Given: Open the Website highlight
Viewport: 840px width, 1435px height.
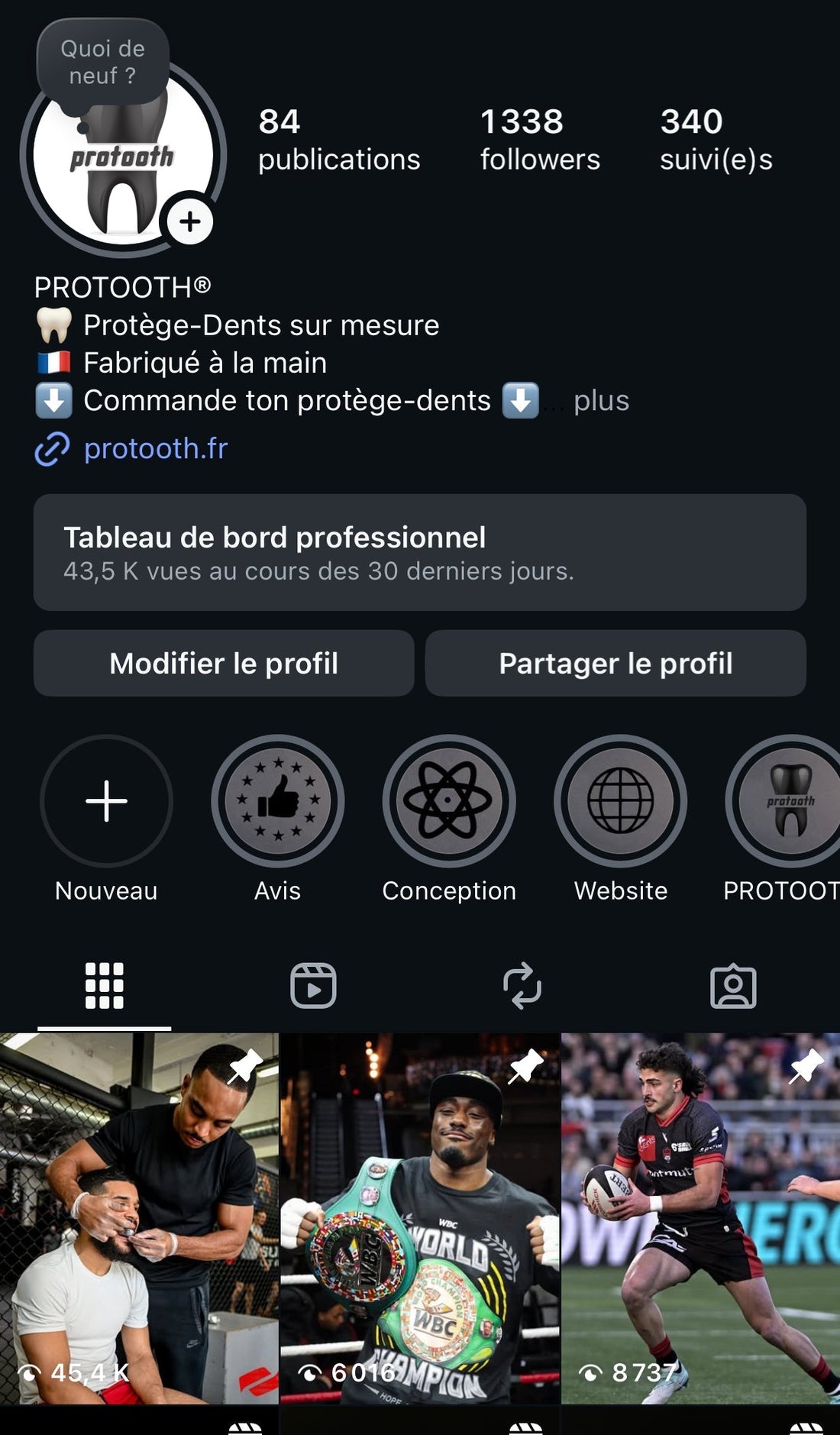Looking at the screenshot, I should coord(621,800).
